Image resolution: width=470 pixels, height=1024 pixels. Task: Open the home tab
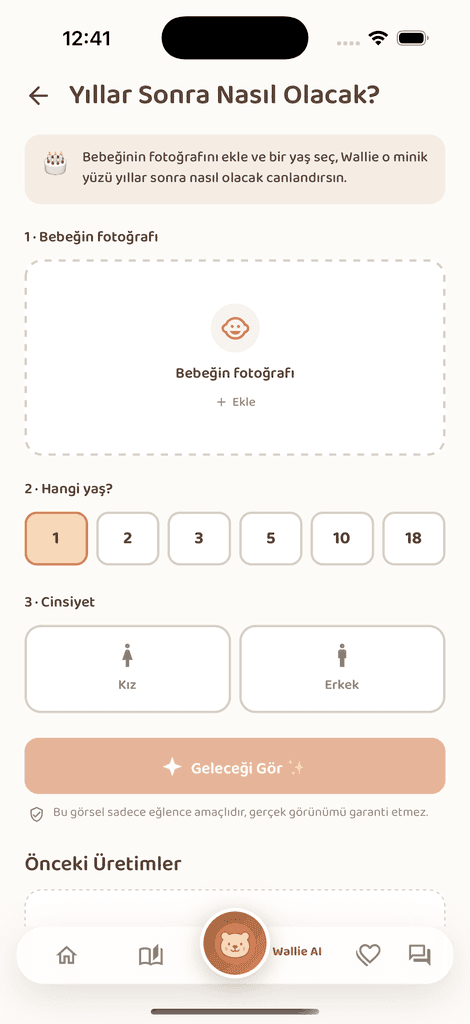pos(67,955)
